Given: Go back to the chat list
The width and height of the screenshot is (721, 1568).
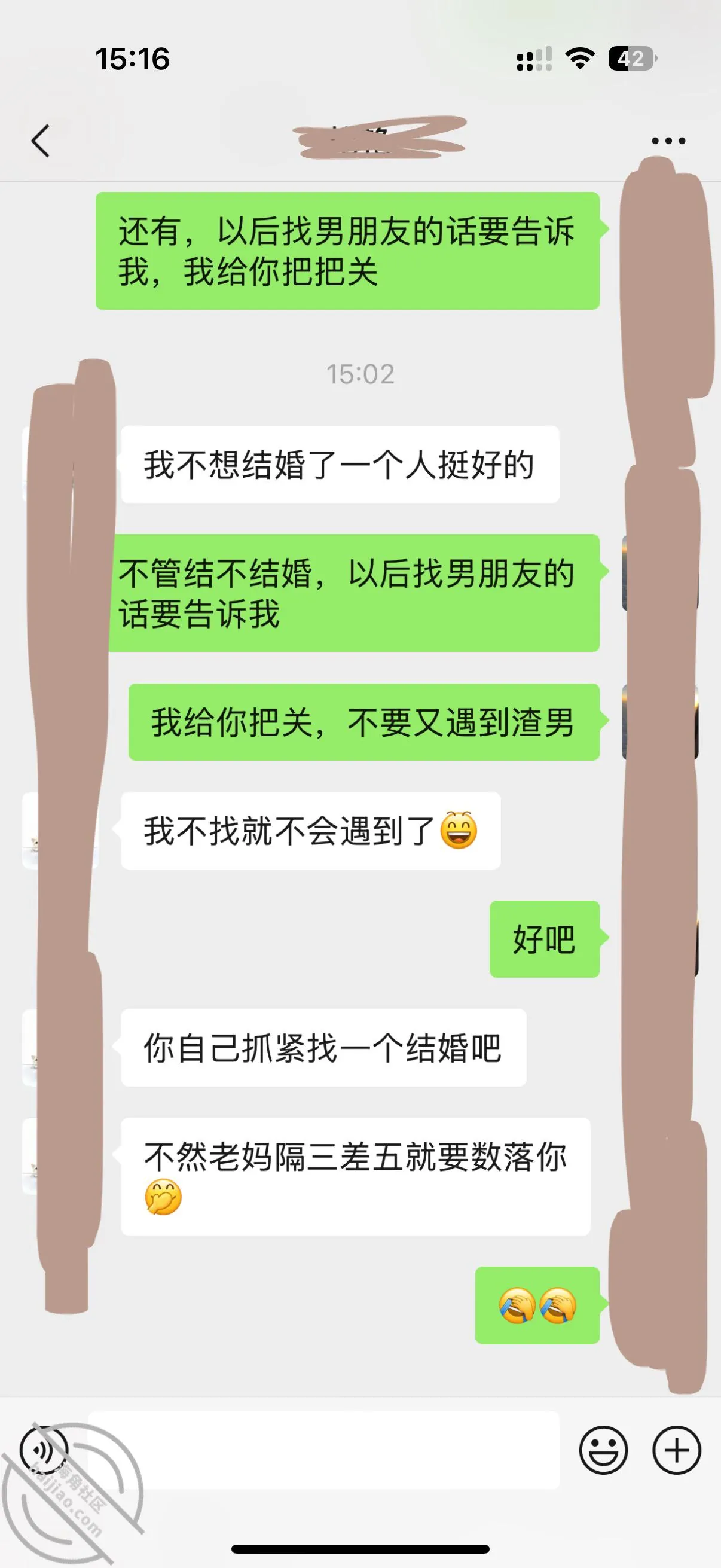Looking at the screenshot, I should click(x=40, y=141).
